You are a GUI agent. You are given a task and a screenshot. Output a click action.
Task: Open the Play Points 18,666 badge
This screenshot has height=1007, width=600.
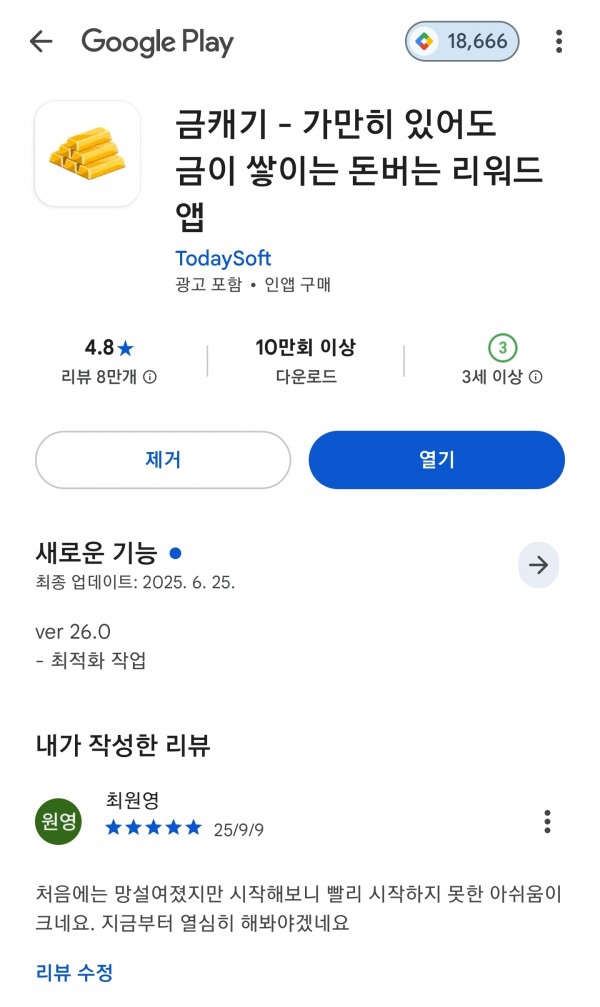462,41
